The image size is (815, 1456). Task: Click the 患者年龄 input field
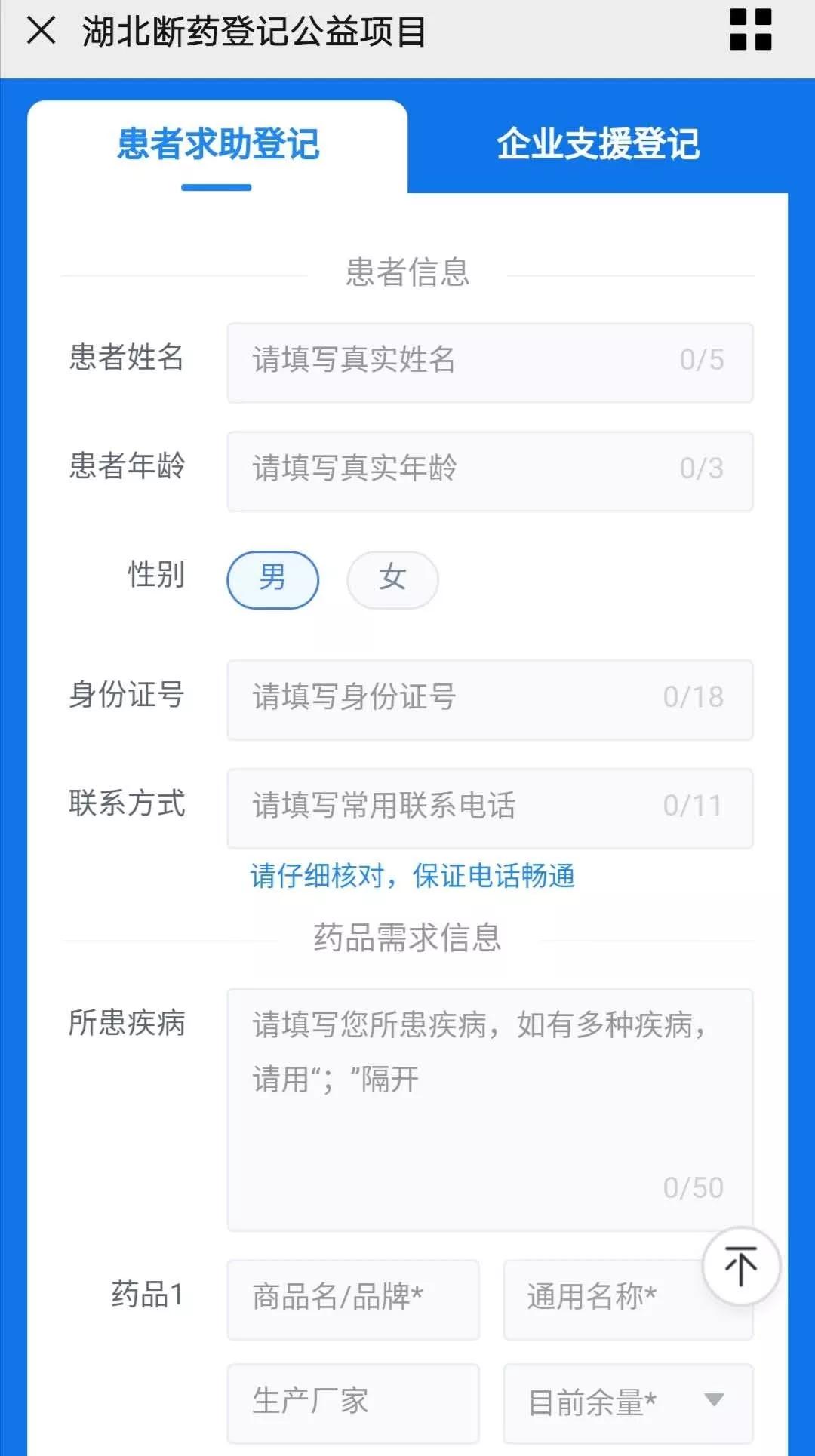[490, 472]
